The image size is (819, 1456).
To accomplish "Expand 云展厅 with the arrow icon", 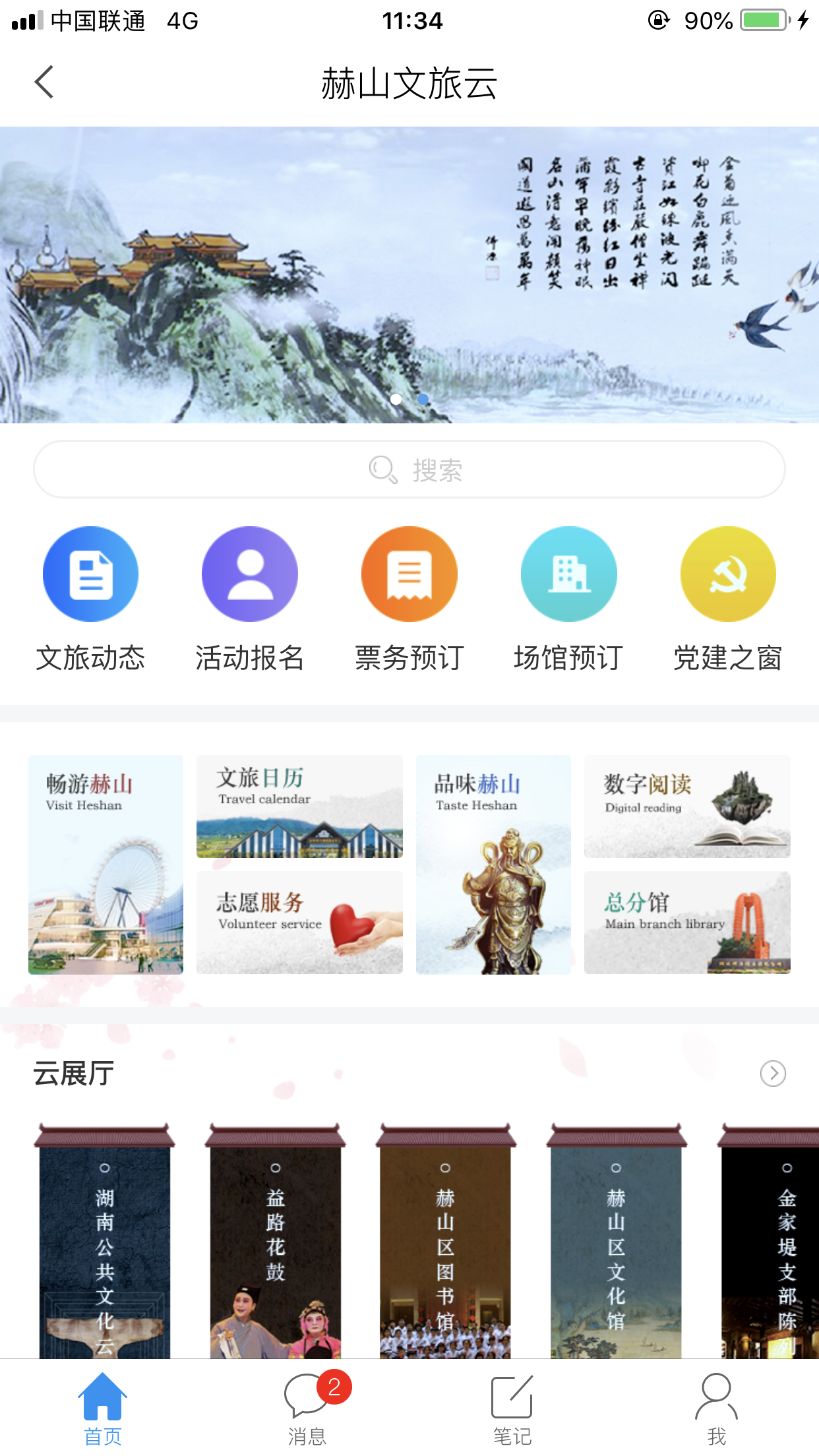I will point(773,1074).
